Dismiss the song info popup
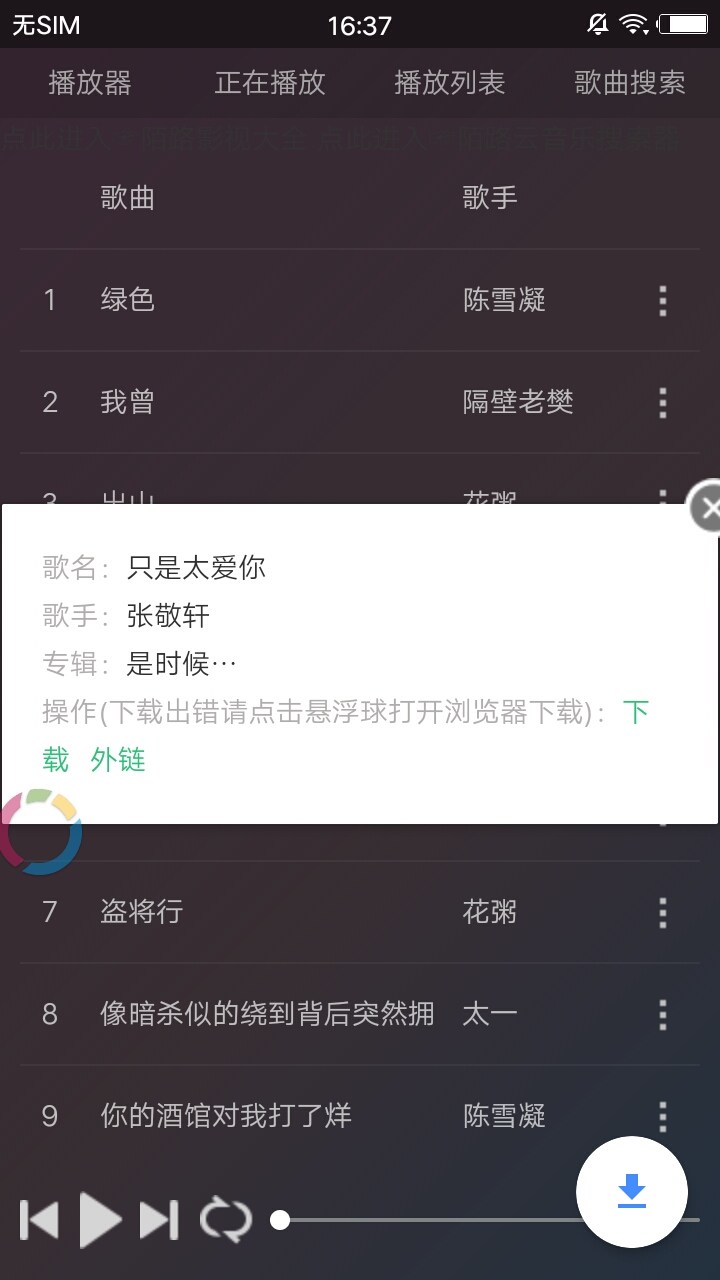 710,508
